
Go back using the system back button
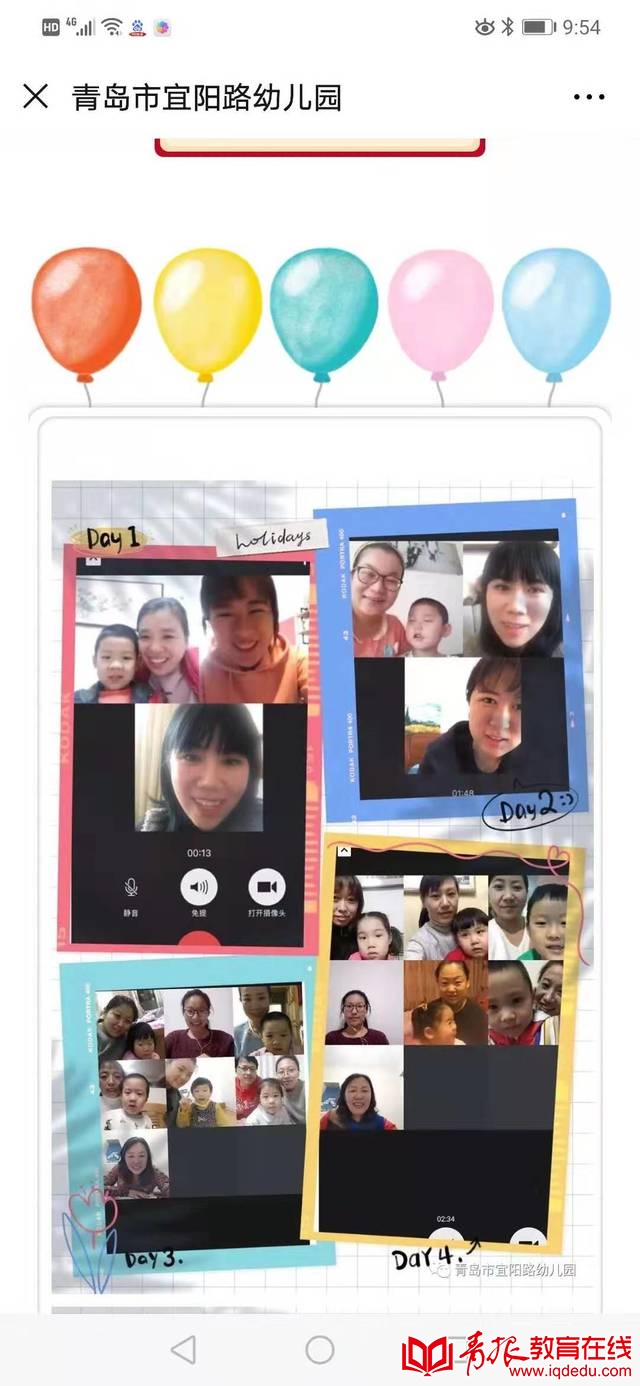point(183,1350)
